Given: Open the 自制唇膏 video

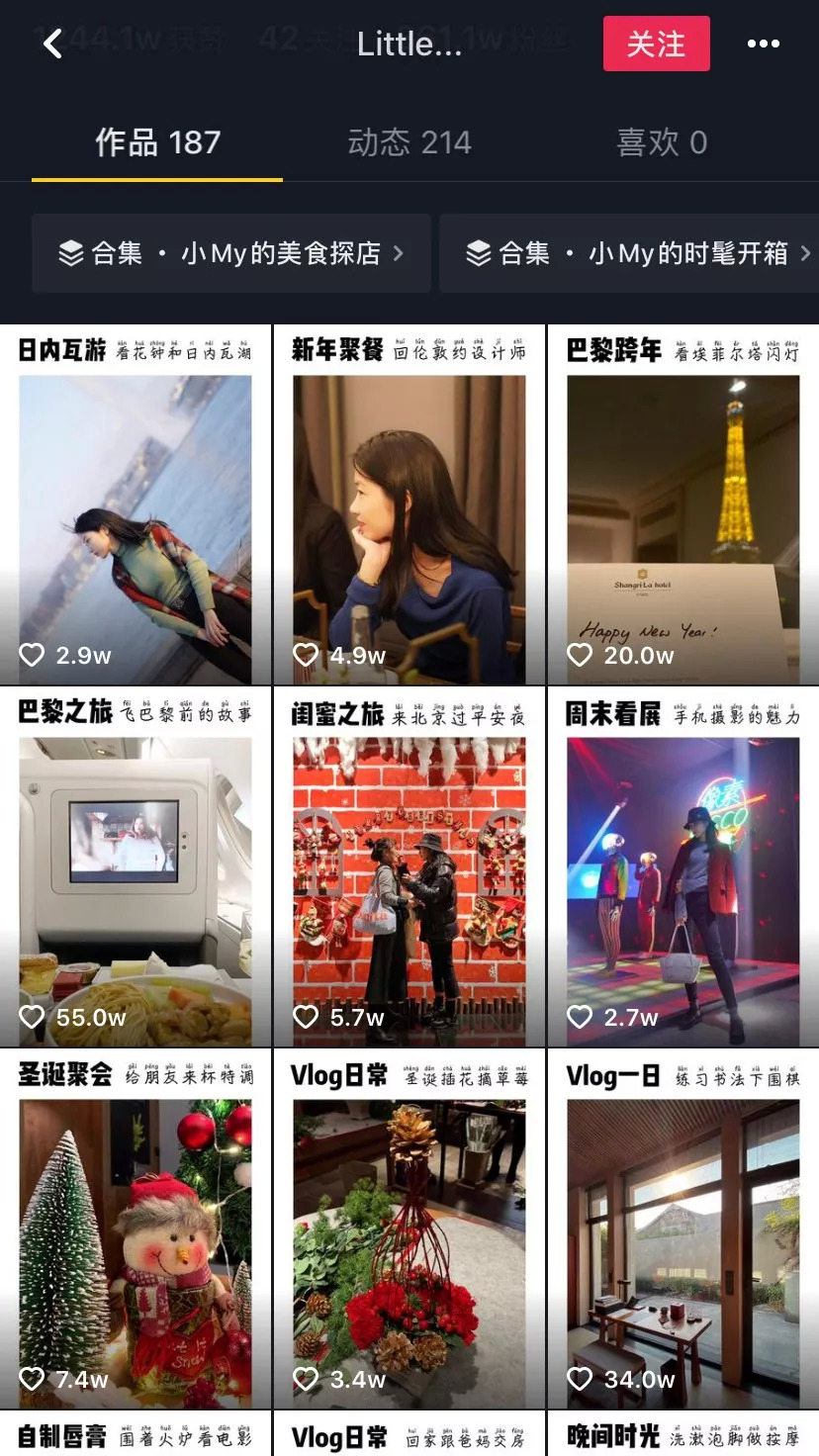Looking at the screenshot, I should [x=136, y=1435].
